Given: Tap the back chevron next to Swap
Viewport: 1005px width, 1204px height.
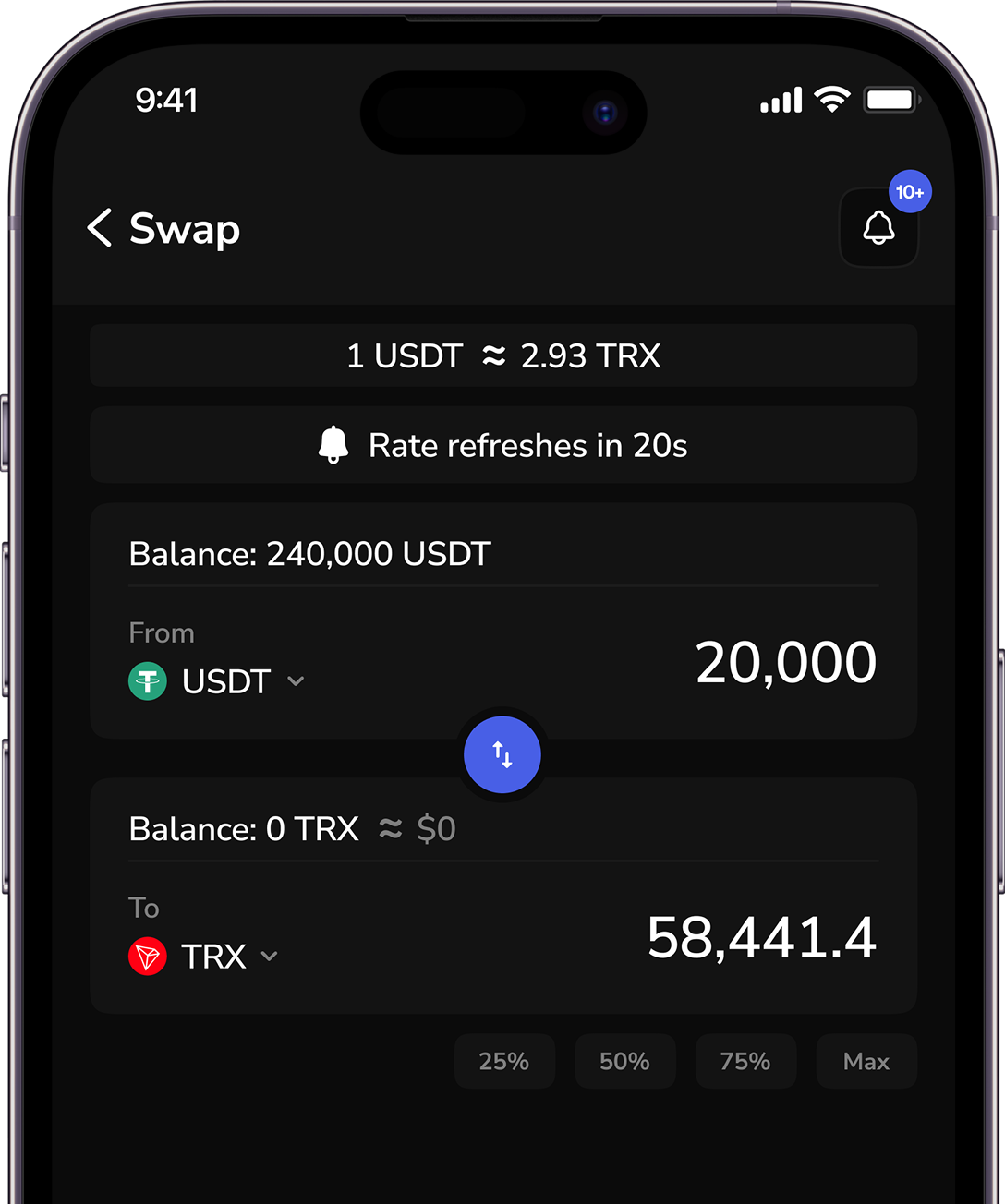Looking at the screenshot, I should pyautogui.click(x=99, y=229).
